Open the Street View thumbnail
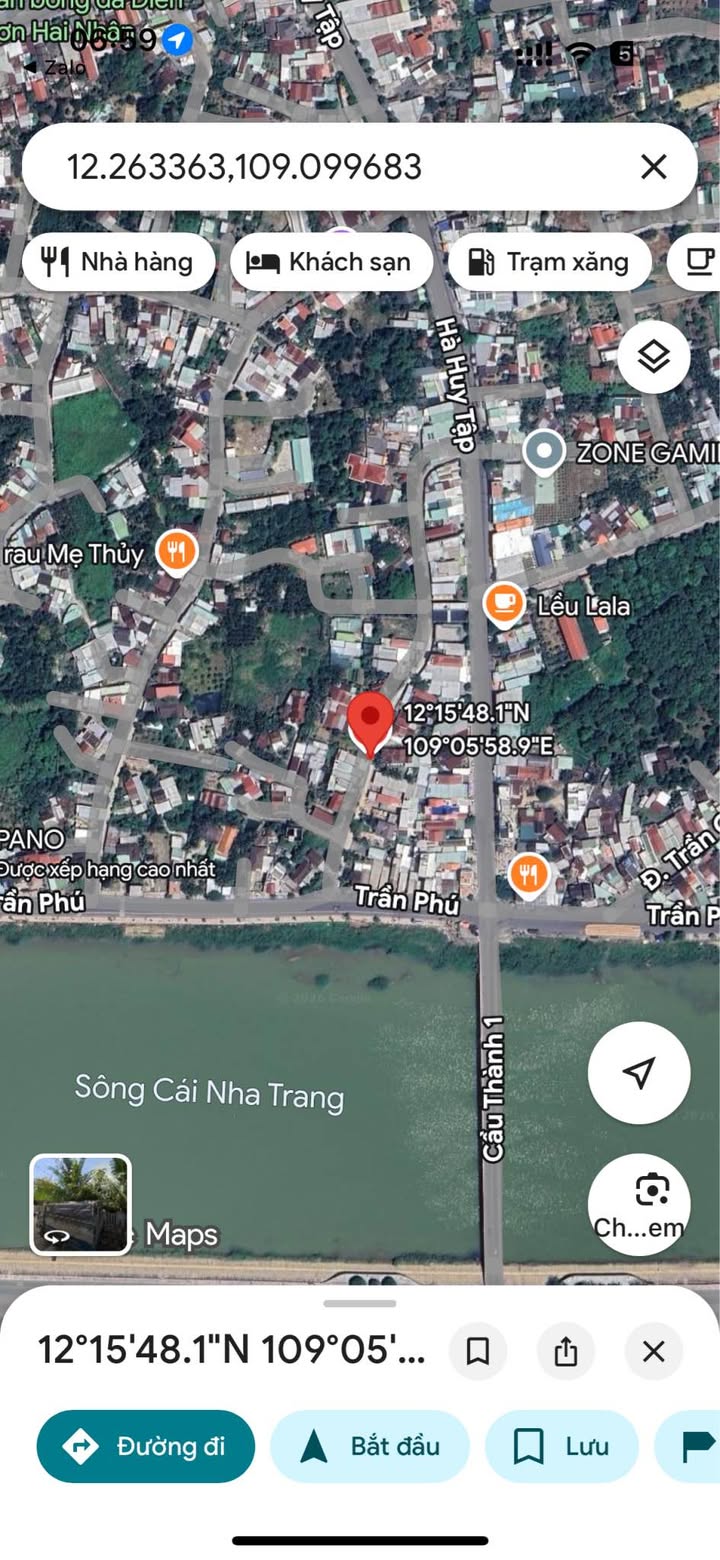The width and height of the screenshot is (720, 1560). point(80,1204)
